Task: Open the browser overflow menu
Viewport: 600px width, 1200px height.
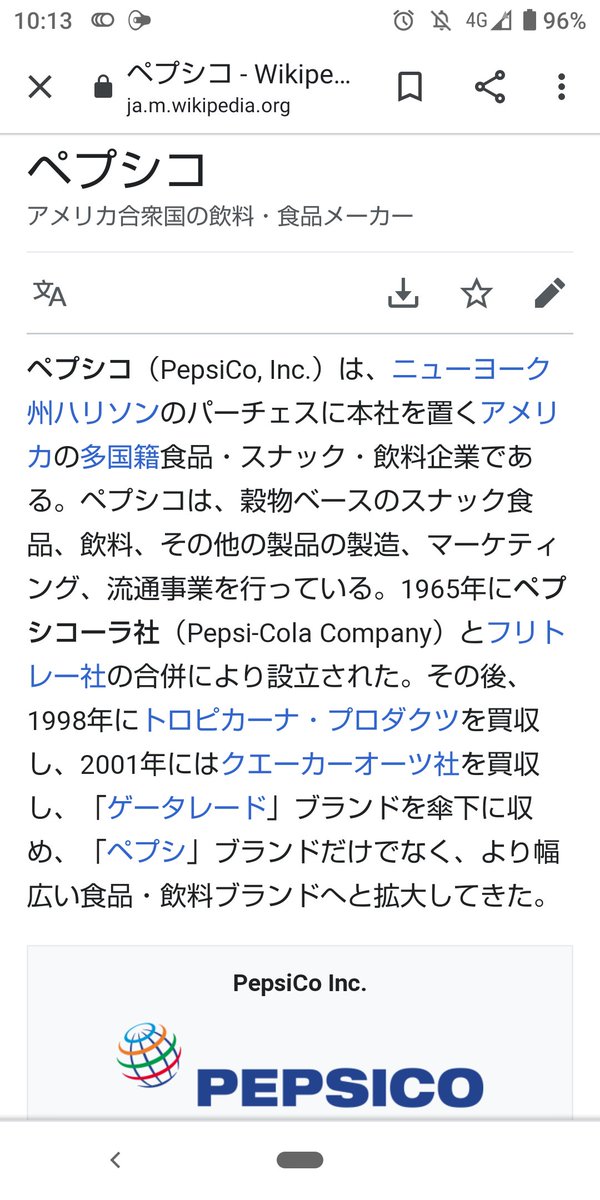Action: (561, 87)
